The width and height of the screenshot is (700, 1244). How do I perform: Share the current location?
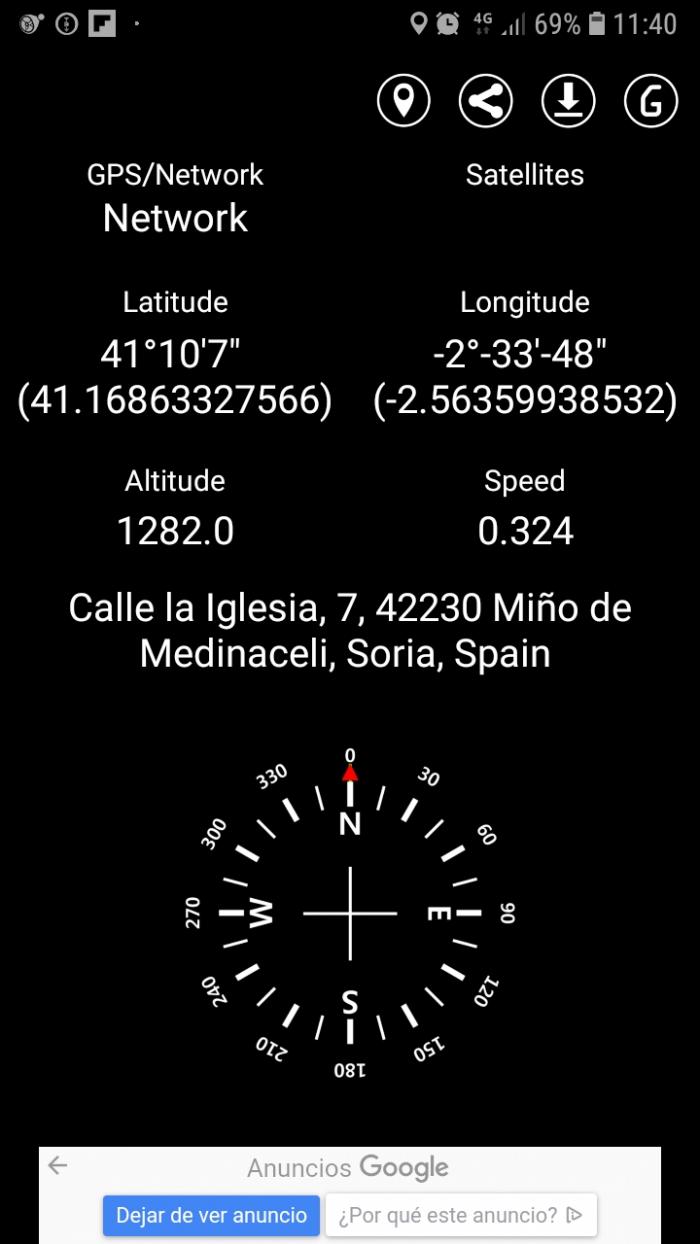tap(486, 100)
